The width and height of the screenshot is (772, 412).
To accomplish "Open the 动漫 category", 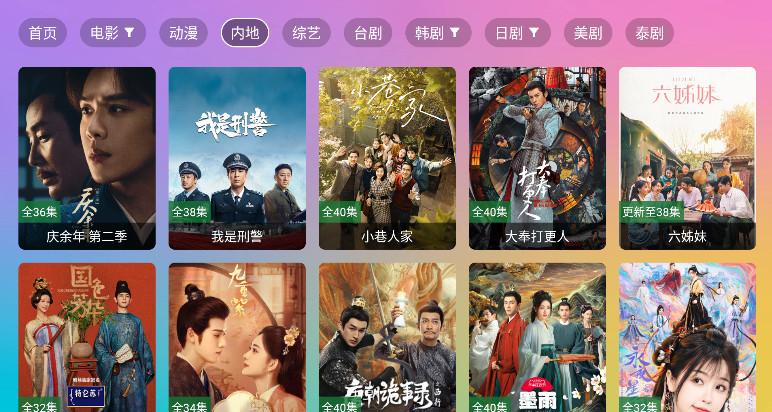I will [183, 33].
